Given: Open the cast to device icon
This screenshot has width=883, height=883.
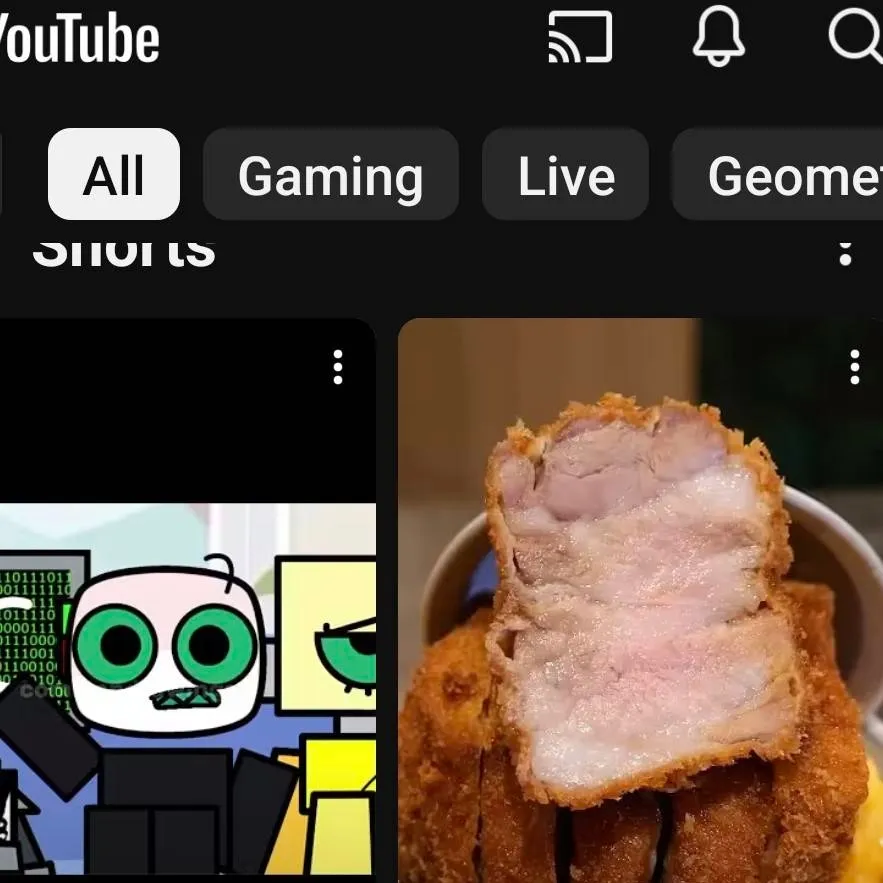Looking at the screenshot, I should point(580,38).
